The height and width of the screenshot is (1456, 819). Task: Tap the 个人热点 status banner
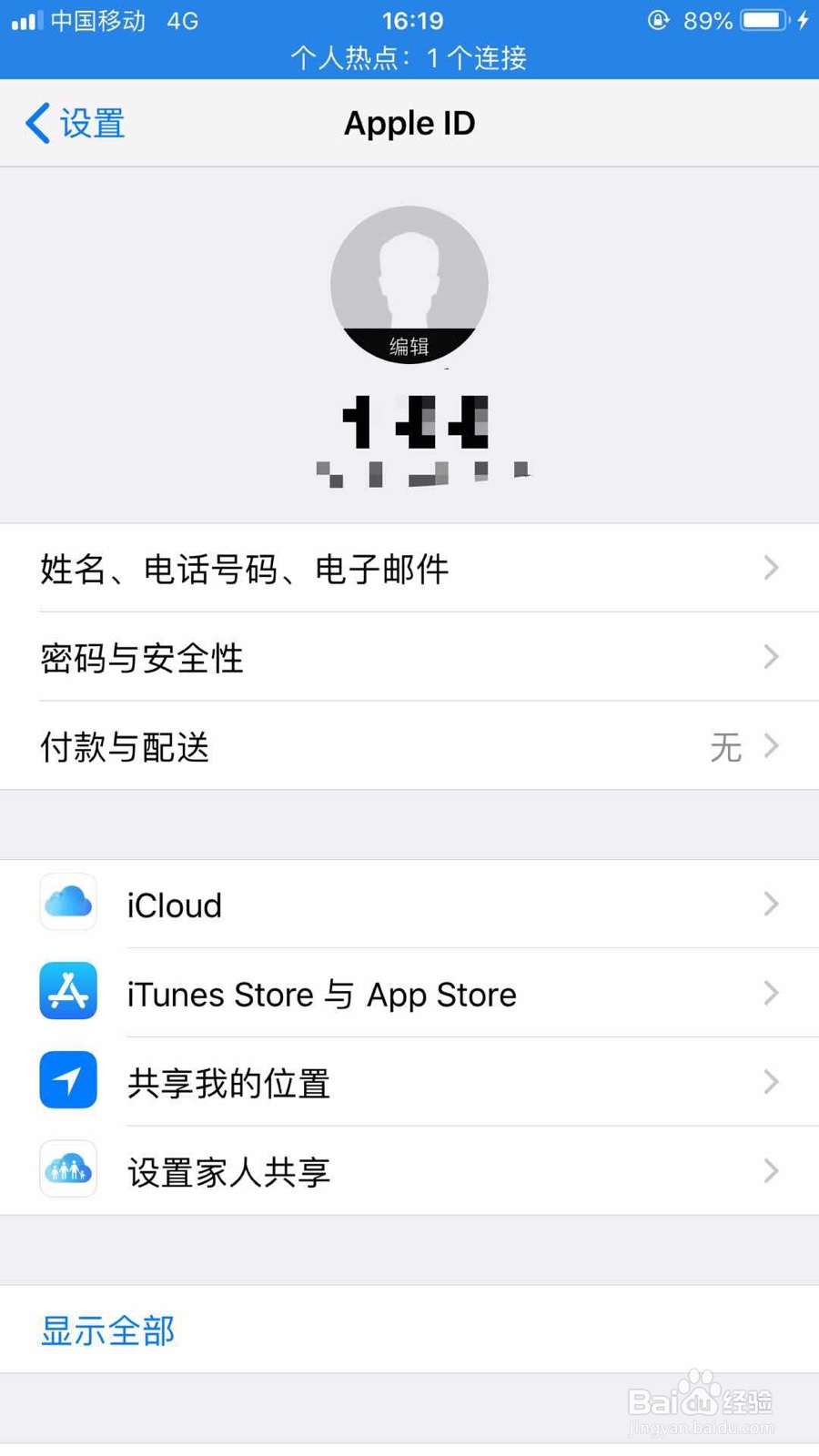409,58
